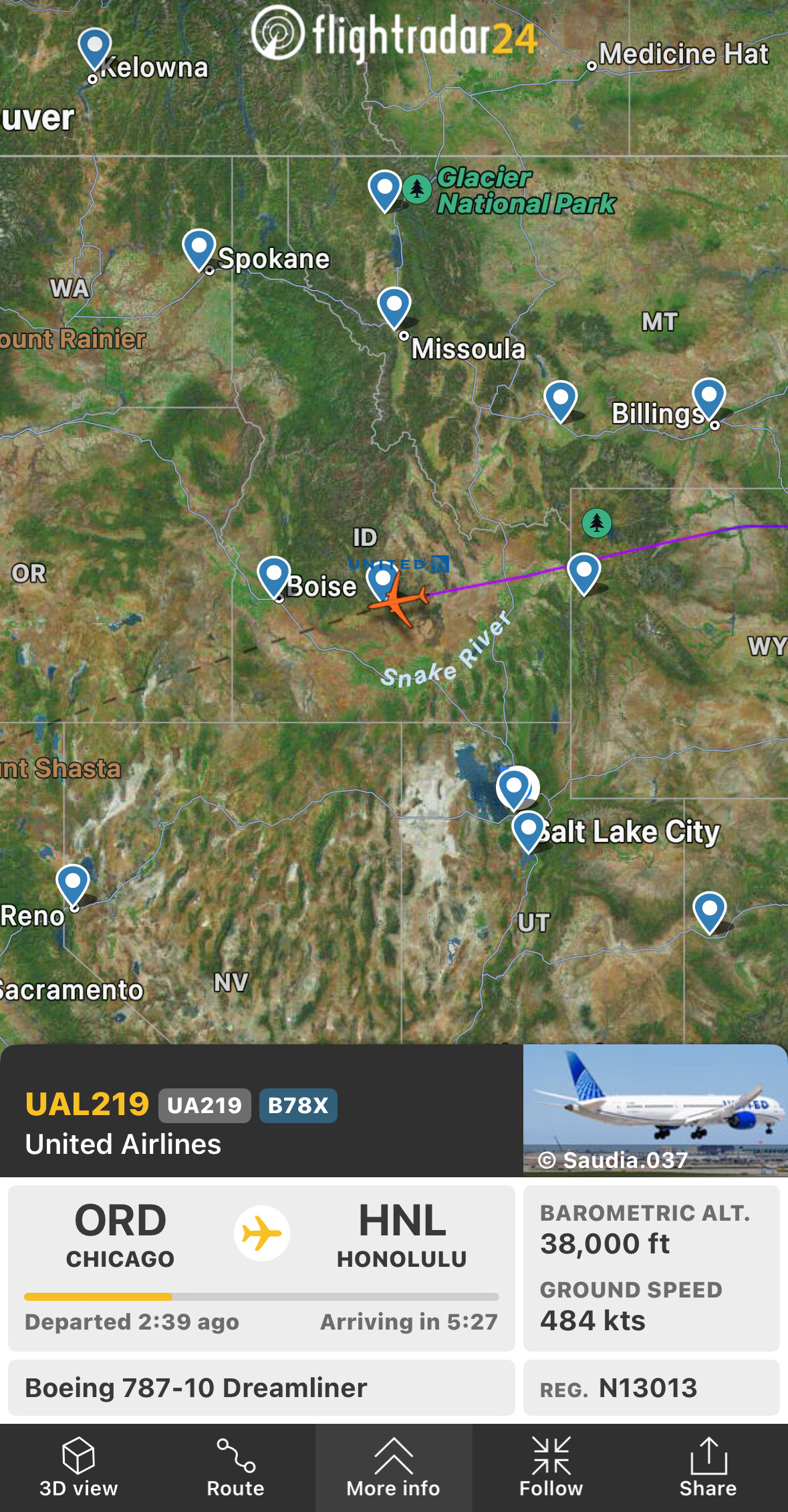Follow flight UAL219 on map
Viewport: 788px width, 1512px height.
[551, 1468]
